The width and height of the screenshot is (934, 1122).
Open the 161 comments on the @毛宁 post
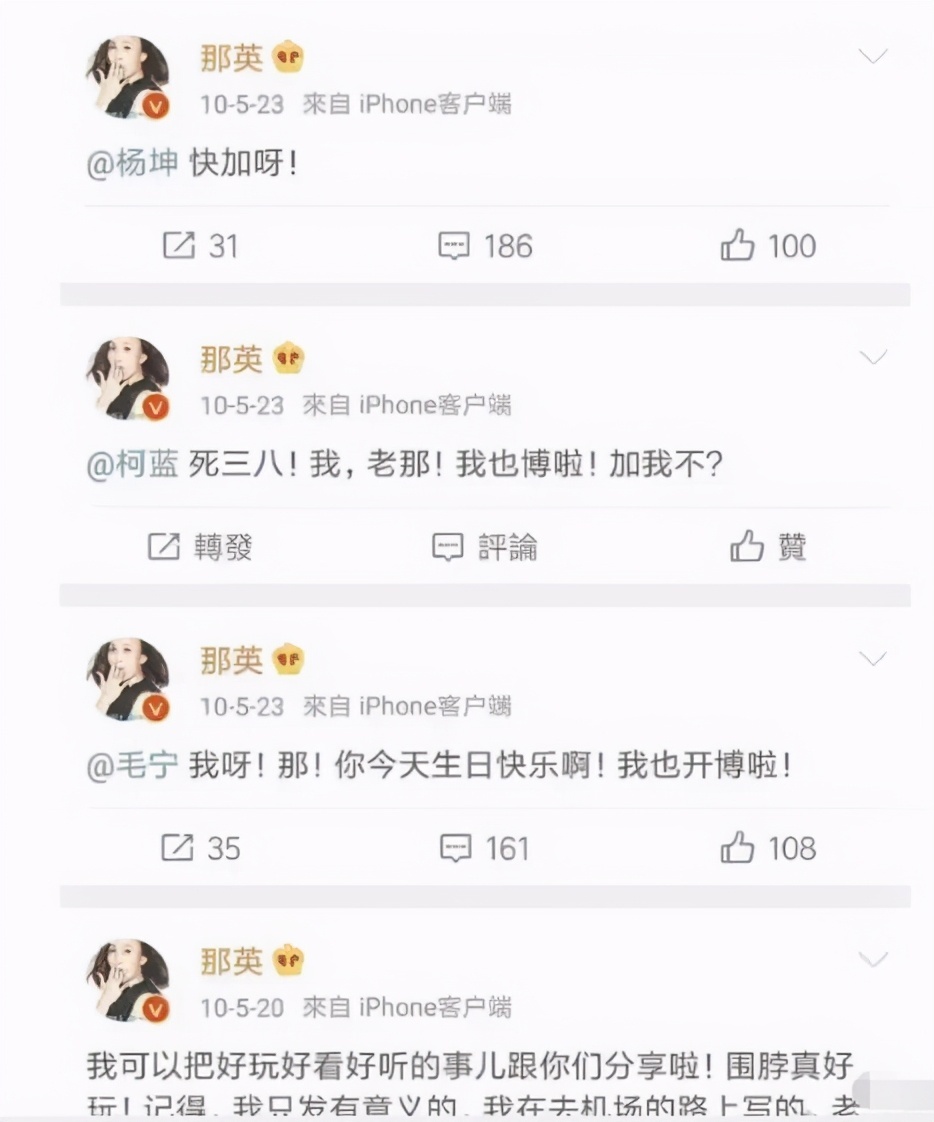pyautogui.click(x=486, y=849)
